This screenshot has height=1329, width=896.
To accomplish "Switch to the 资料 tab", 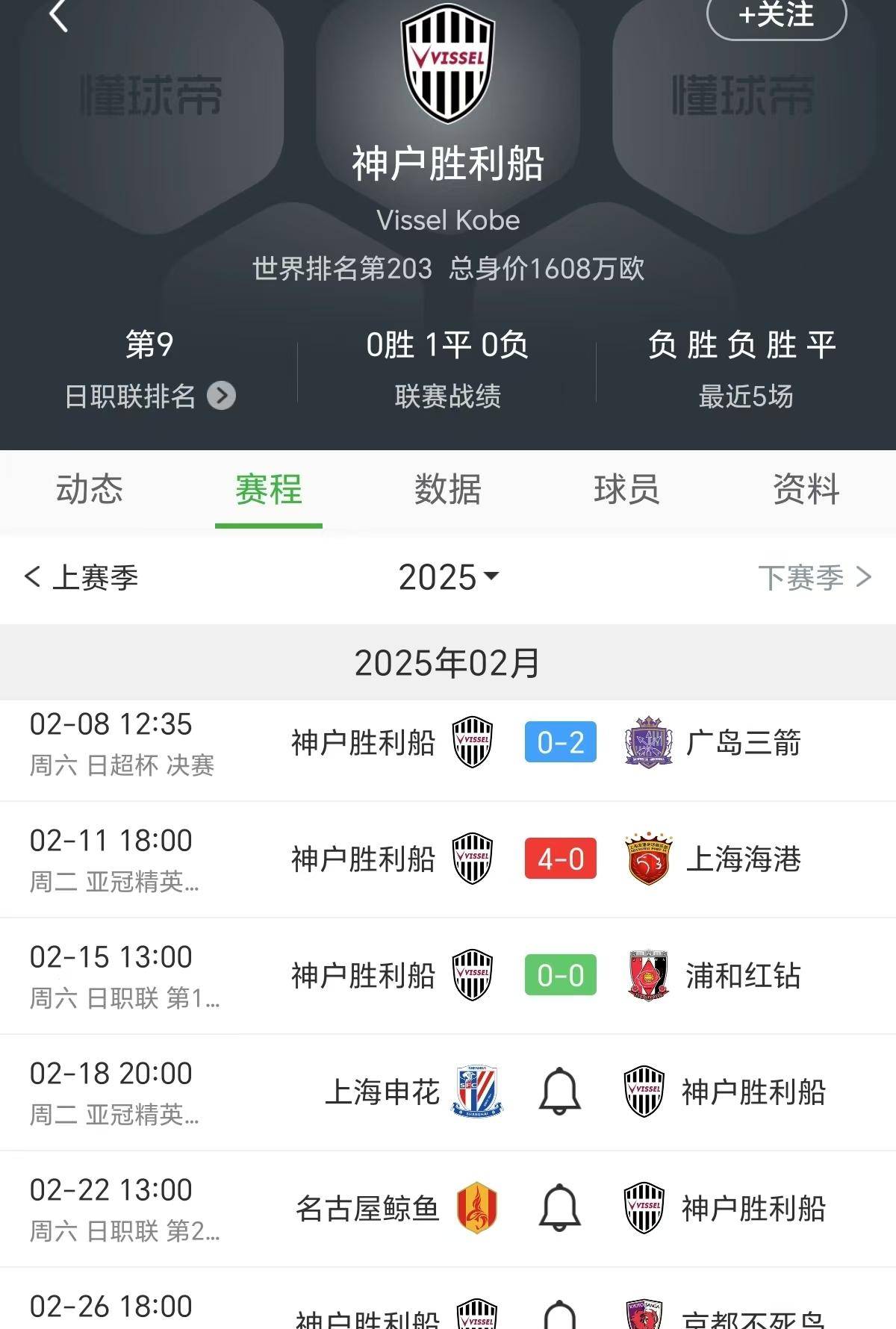I will tap(806, 490).
